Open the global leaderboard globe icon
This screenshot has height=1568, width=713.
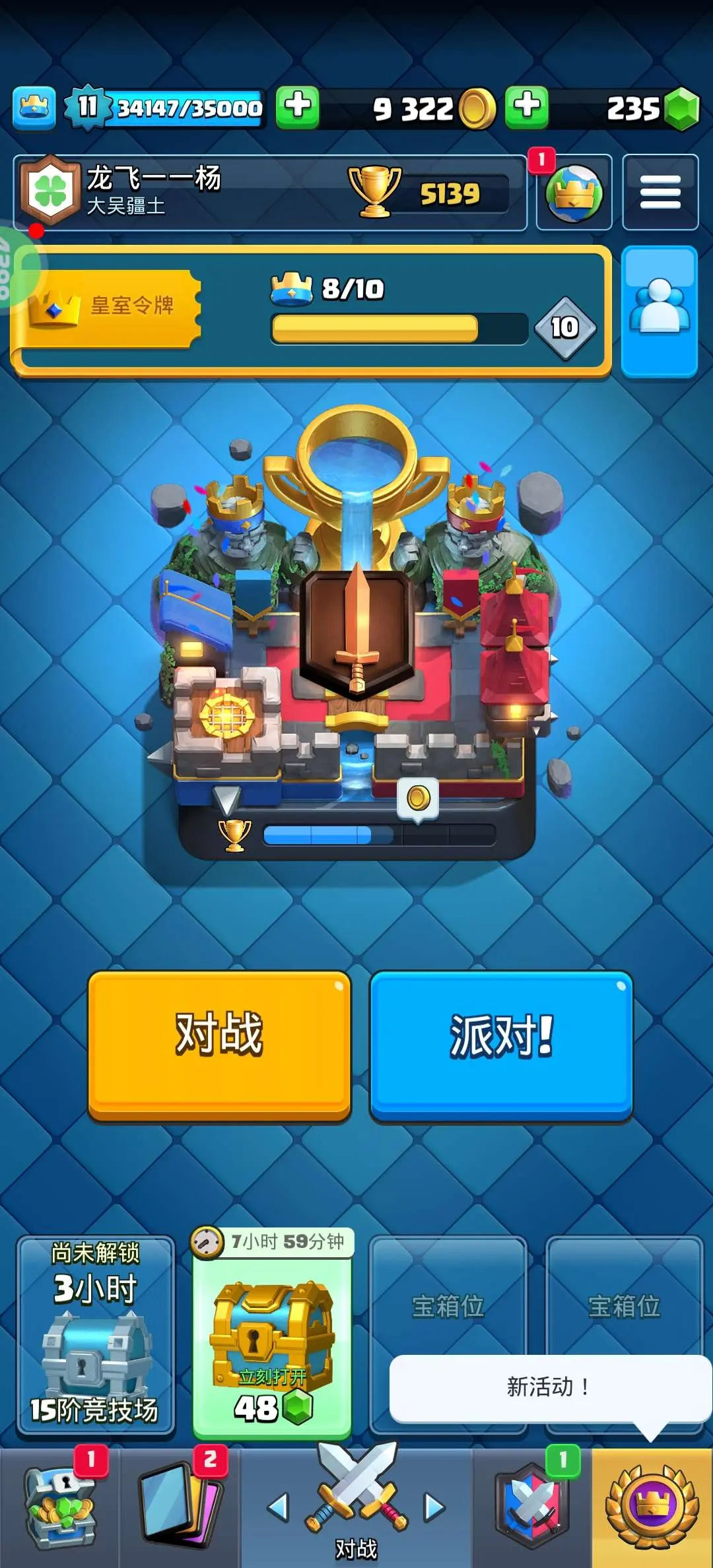pyautogui.click(x=573, y=193)
